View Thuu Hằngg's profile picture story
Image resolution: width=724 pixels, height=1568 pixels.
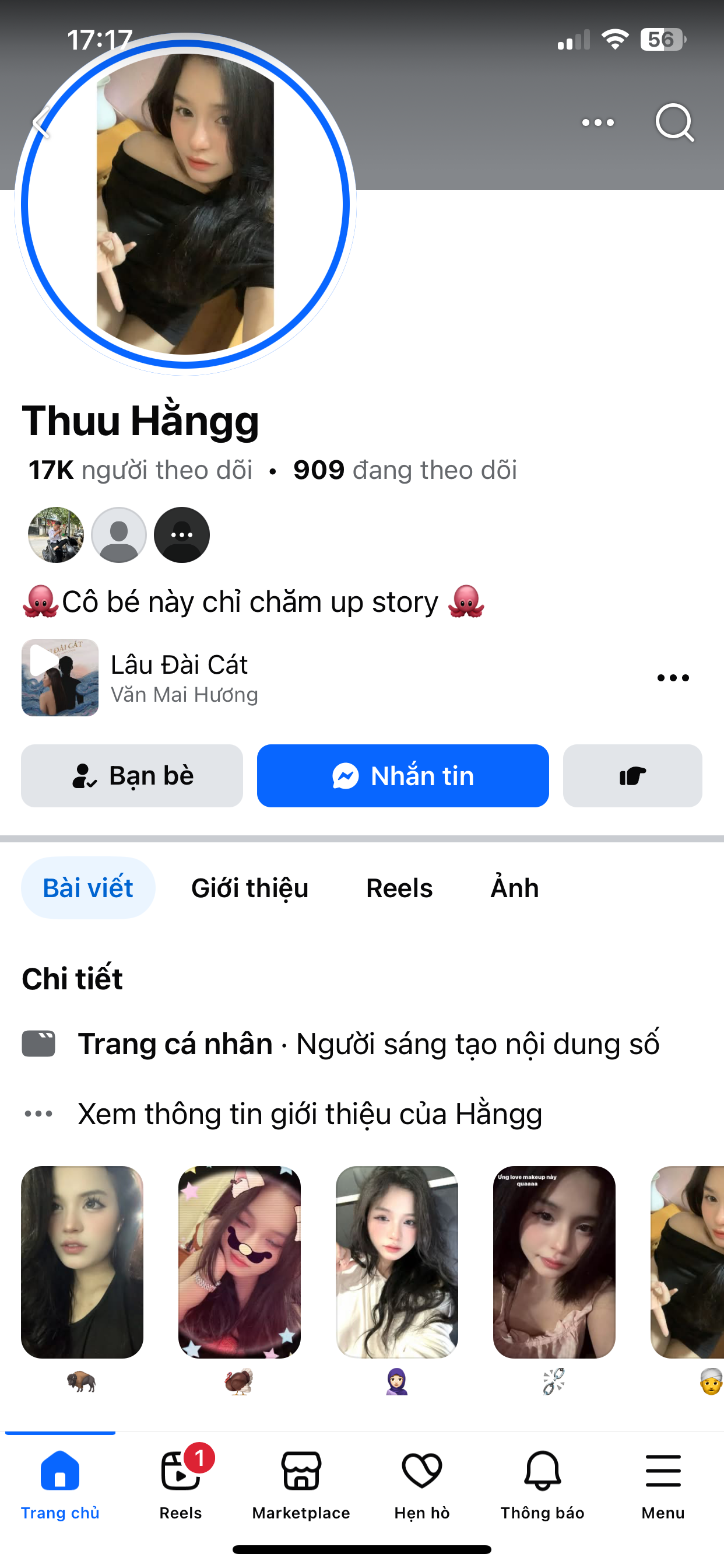tap(185, 204)
